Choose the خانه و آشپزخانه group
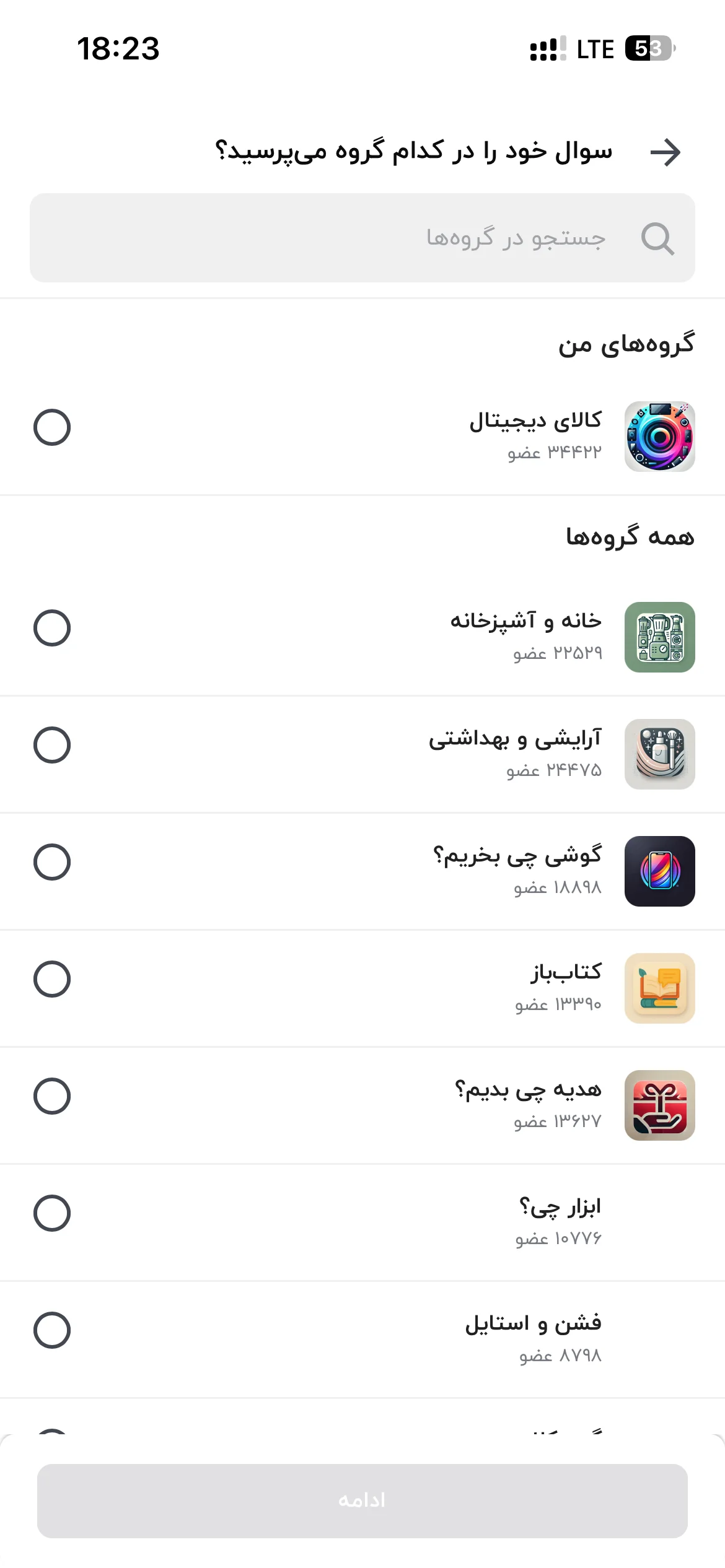Screen dimensions: 725x1568 [x=362, y=637]
